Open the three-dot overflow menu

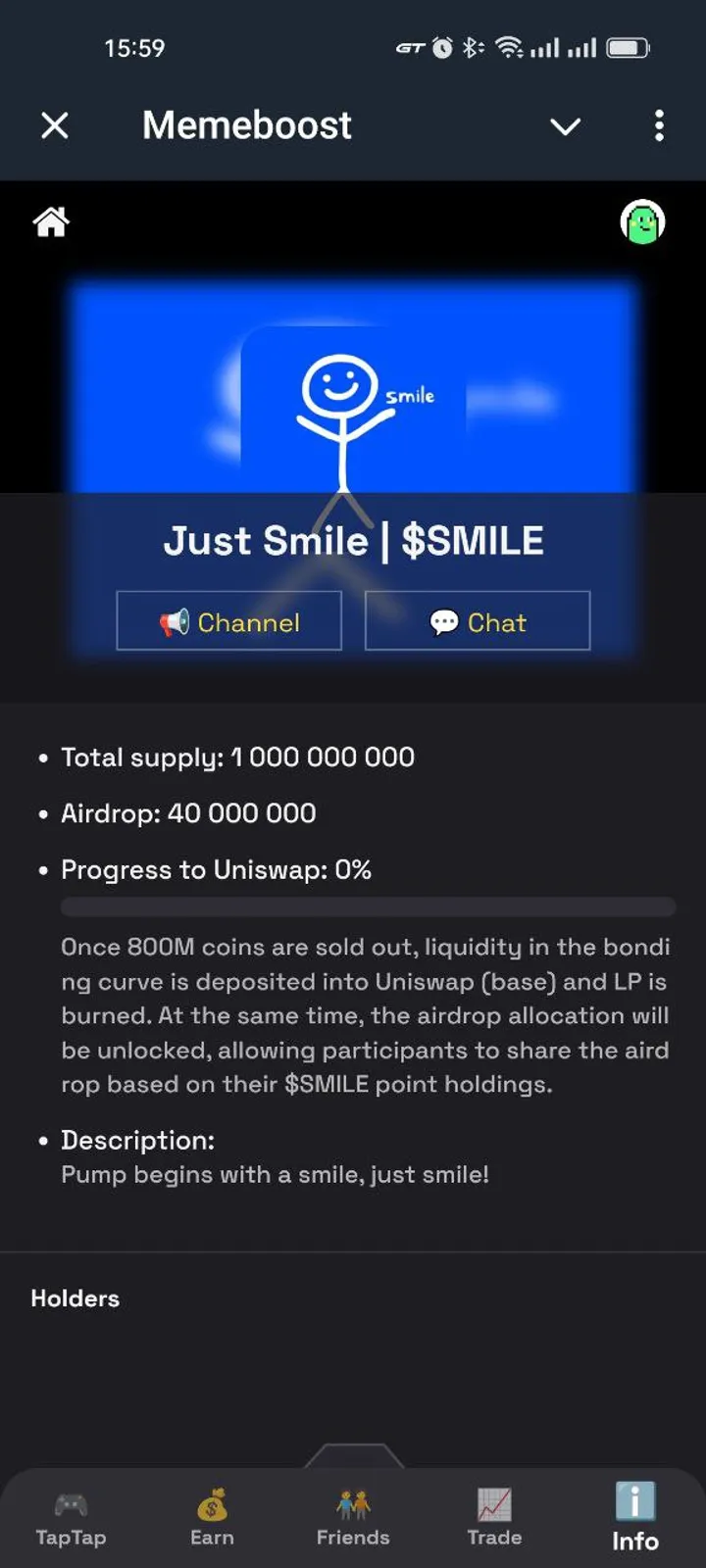[x=659, y=125]
